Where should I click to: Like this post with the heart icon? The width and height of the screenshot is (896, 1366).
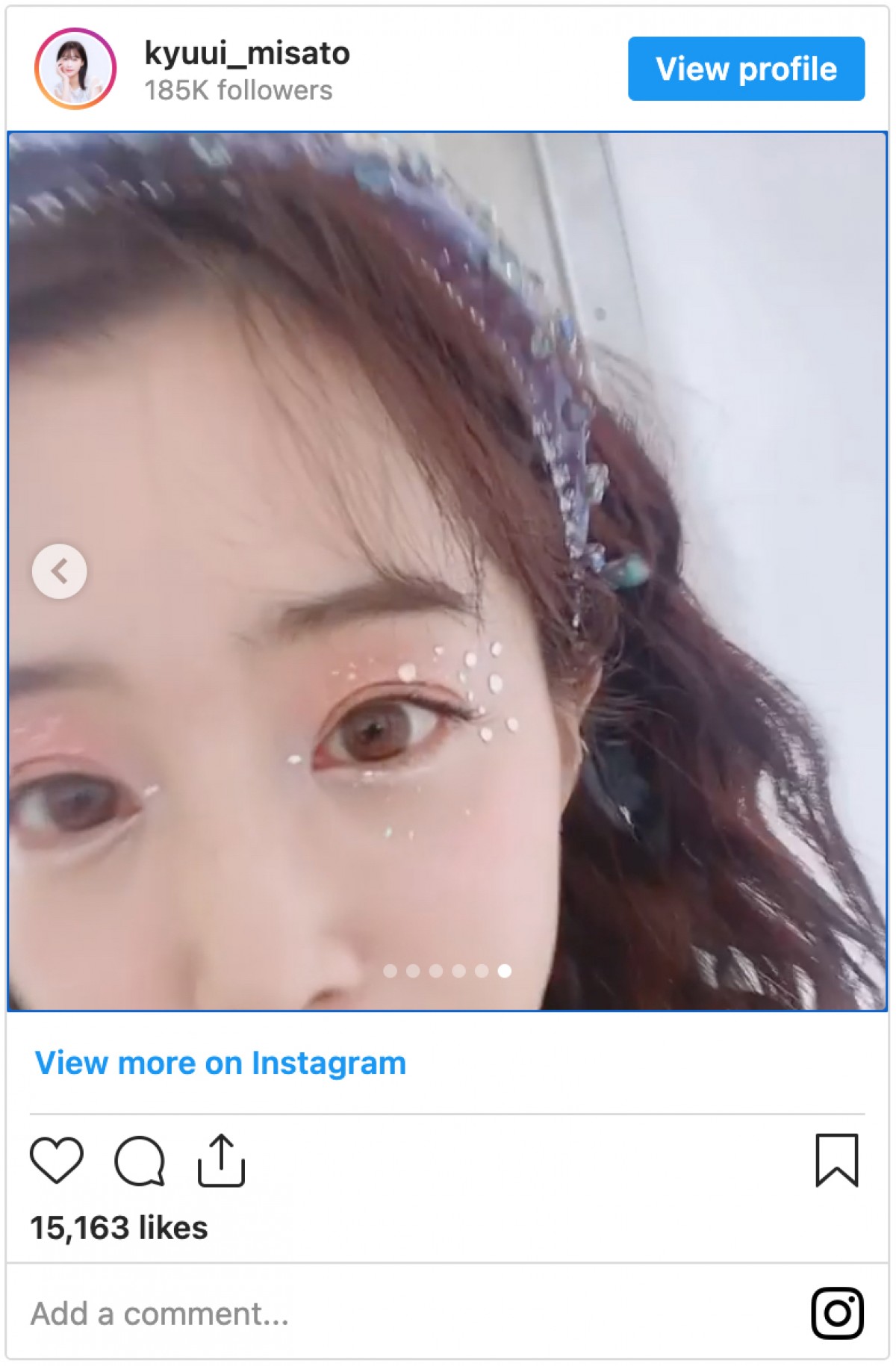coord(57,1160)
